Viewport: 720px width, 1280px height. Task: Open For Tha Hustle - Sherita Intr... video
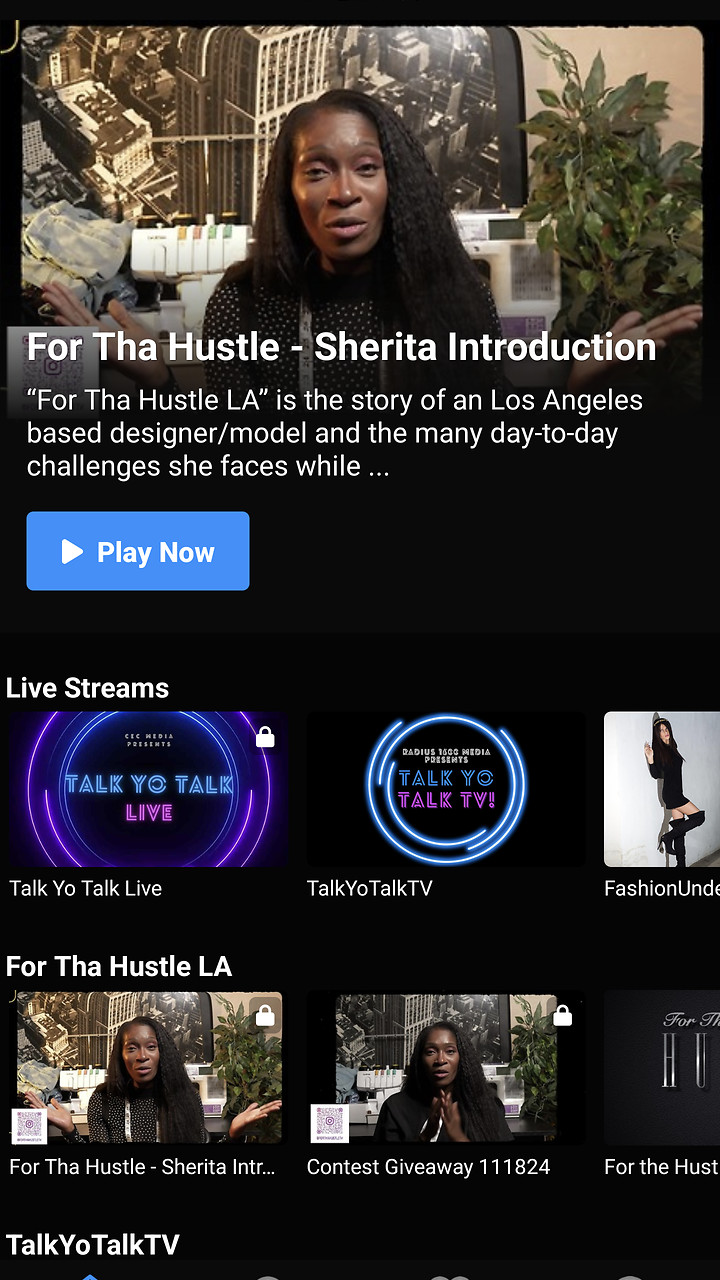click(146, 1068)
